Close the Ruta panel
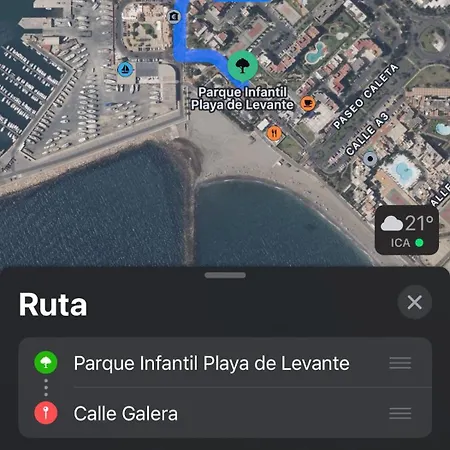The width and height of the screenshot is (450, 450). (414, 302)
